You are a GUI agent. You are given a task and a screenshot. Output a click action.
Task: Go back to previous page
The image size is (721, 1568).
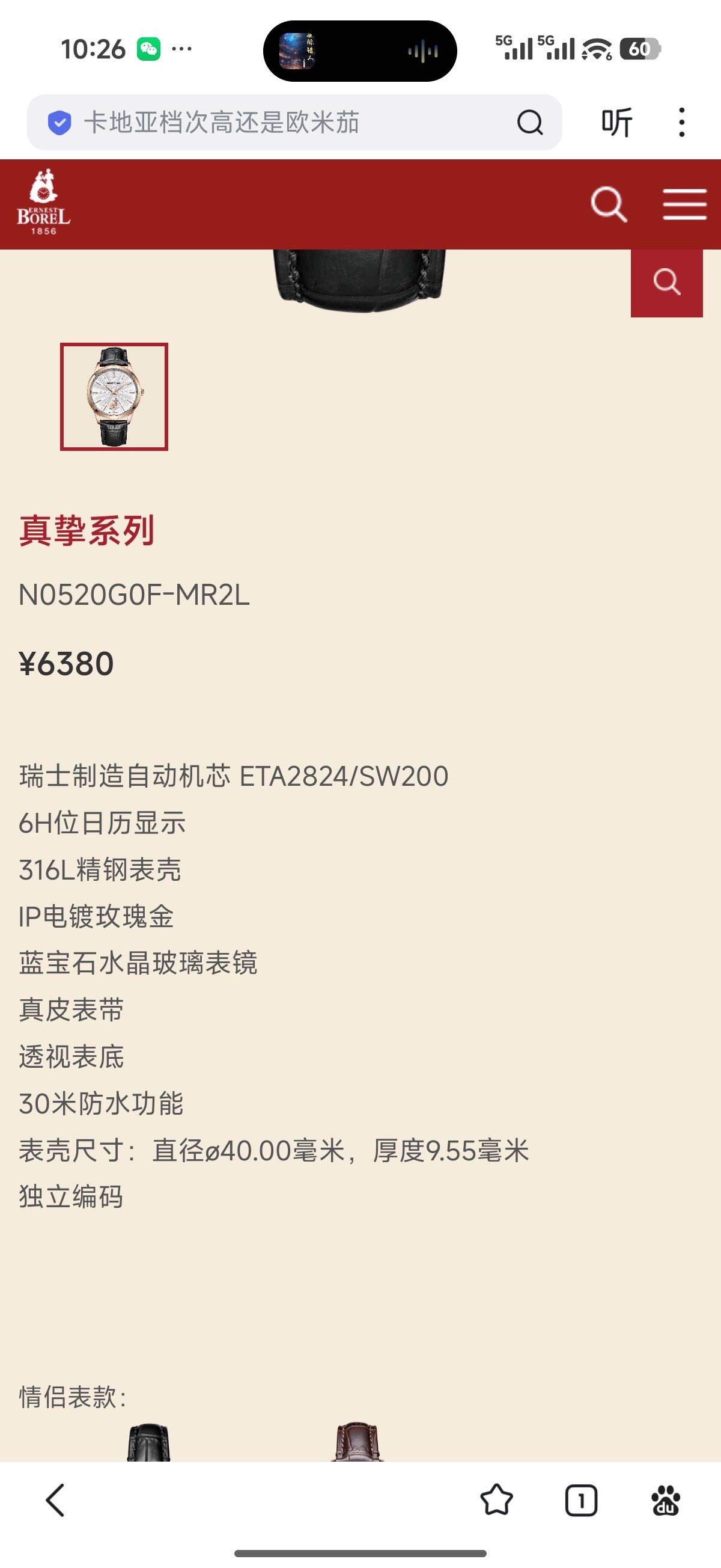tap(55, 1501)
